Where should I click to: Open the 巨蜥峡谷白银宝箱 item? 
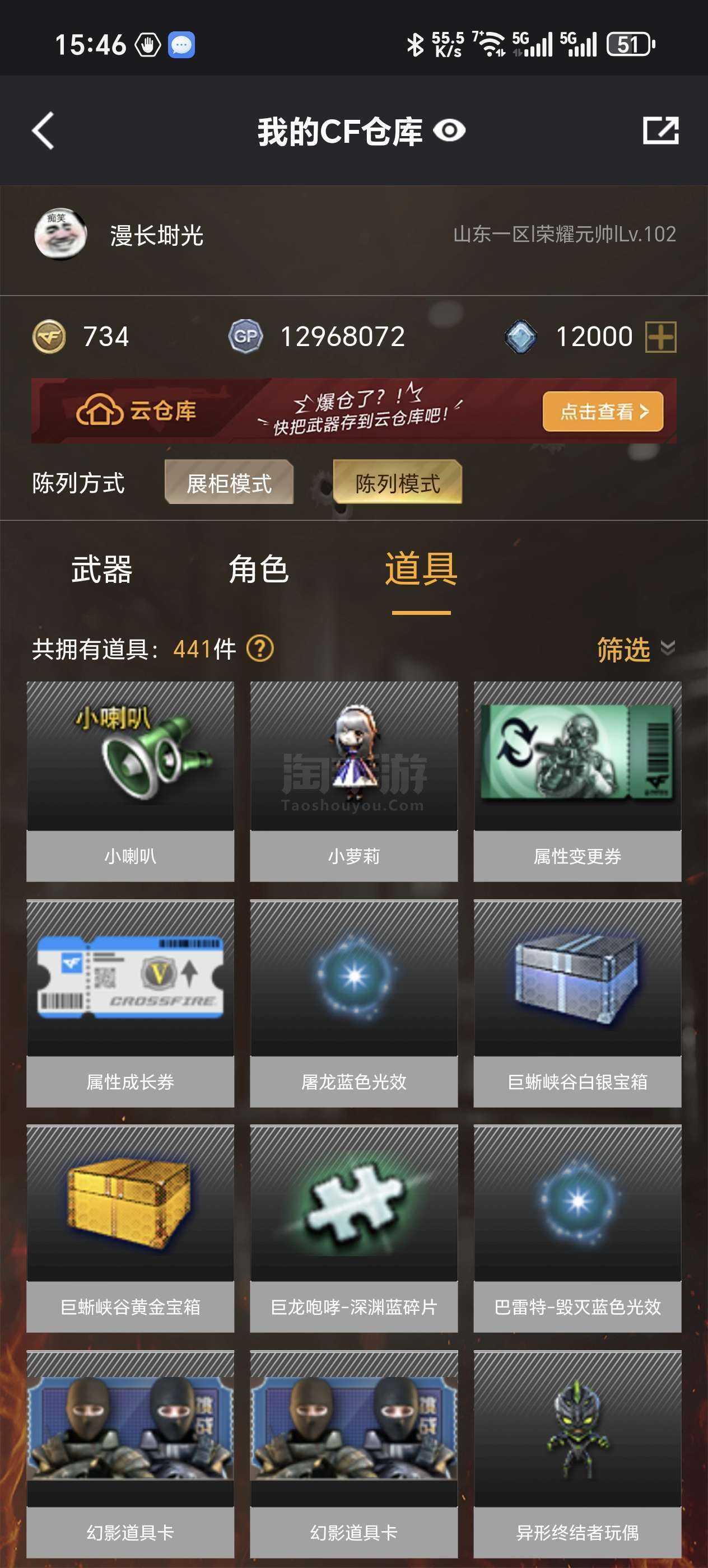pos(577,1003)
